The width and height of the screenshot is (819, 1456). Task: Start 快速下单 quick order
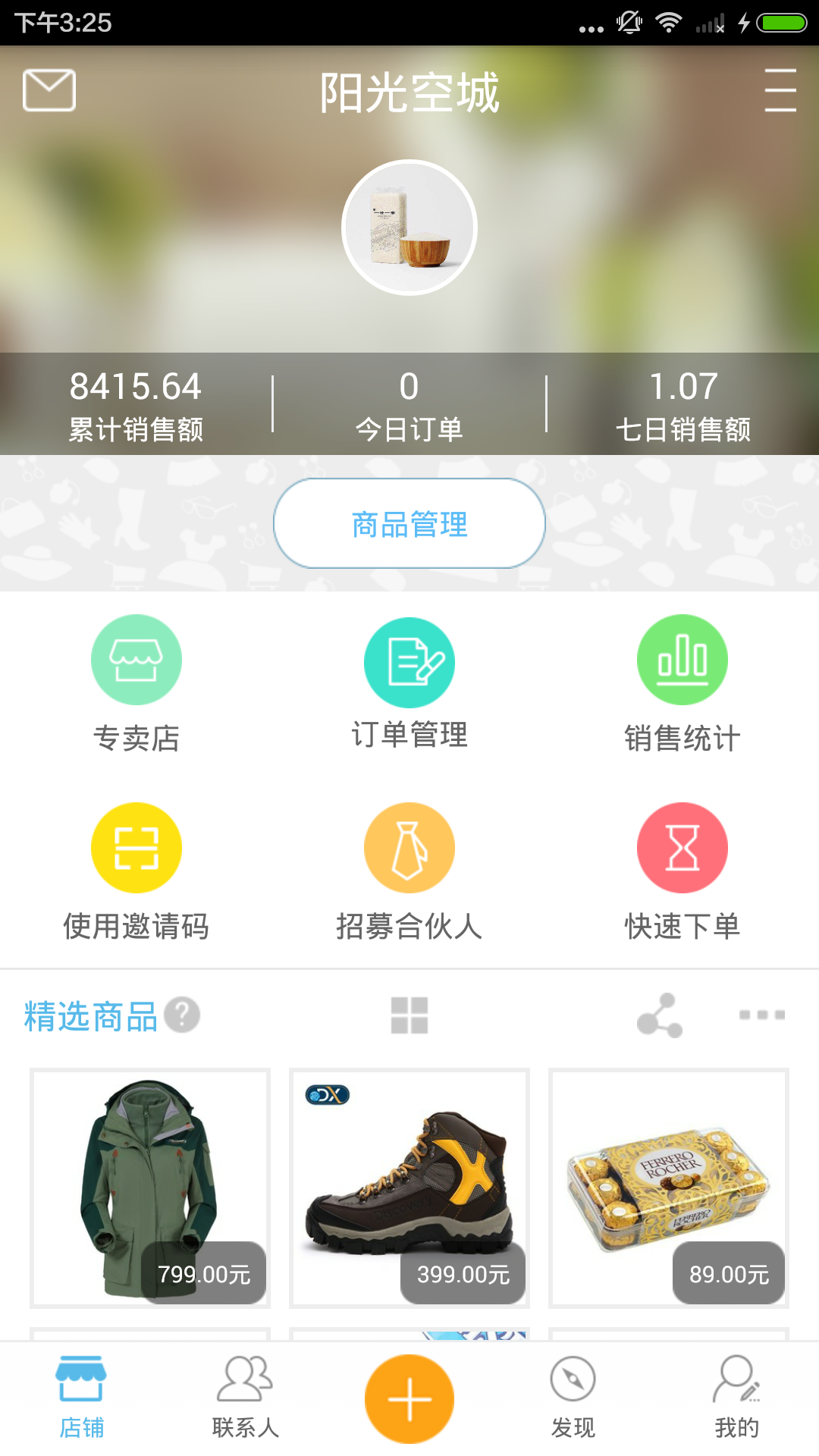(681, 847)
